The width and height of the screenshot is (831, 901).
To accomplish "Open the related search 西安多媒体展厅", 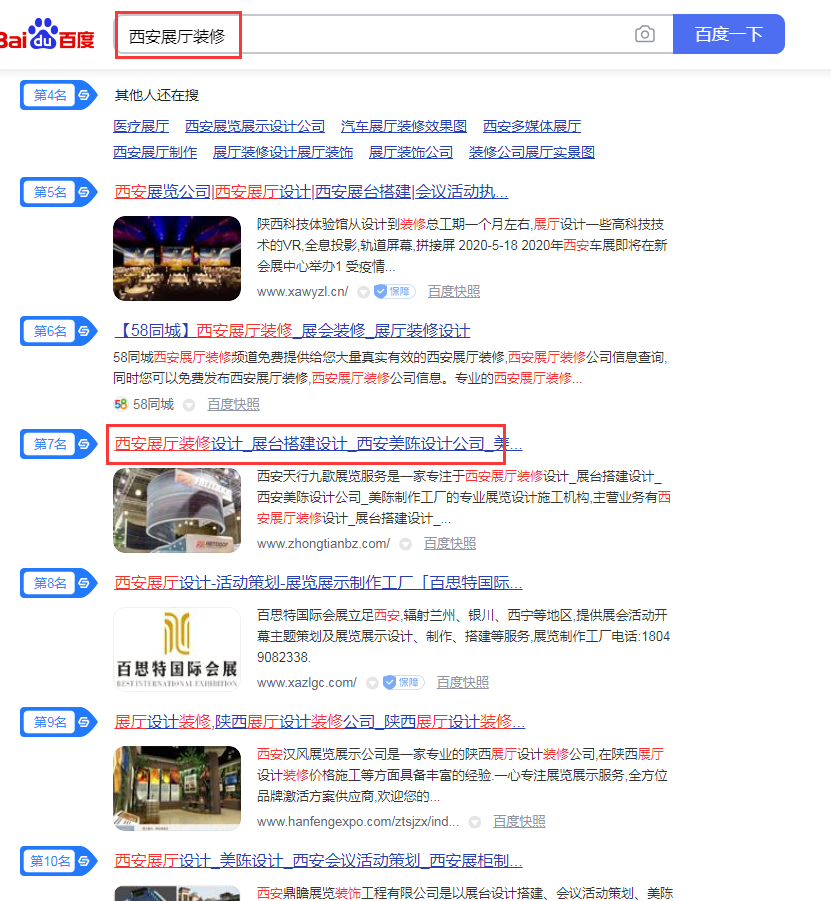I will click(531, 126).
